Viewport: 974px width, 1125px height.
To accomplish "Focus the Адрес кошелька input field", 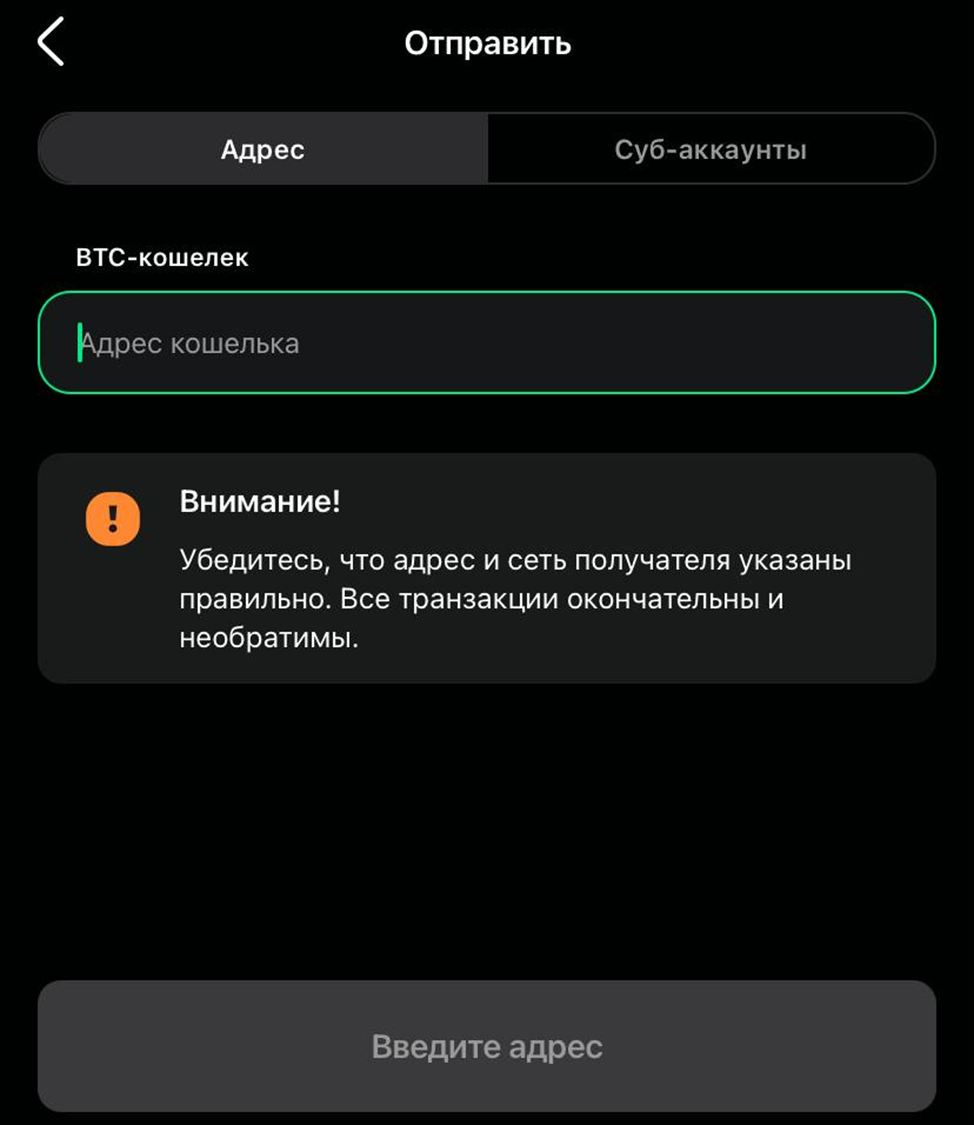I will click(487, 343).
